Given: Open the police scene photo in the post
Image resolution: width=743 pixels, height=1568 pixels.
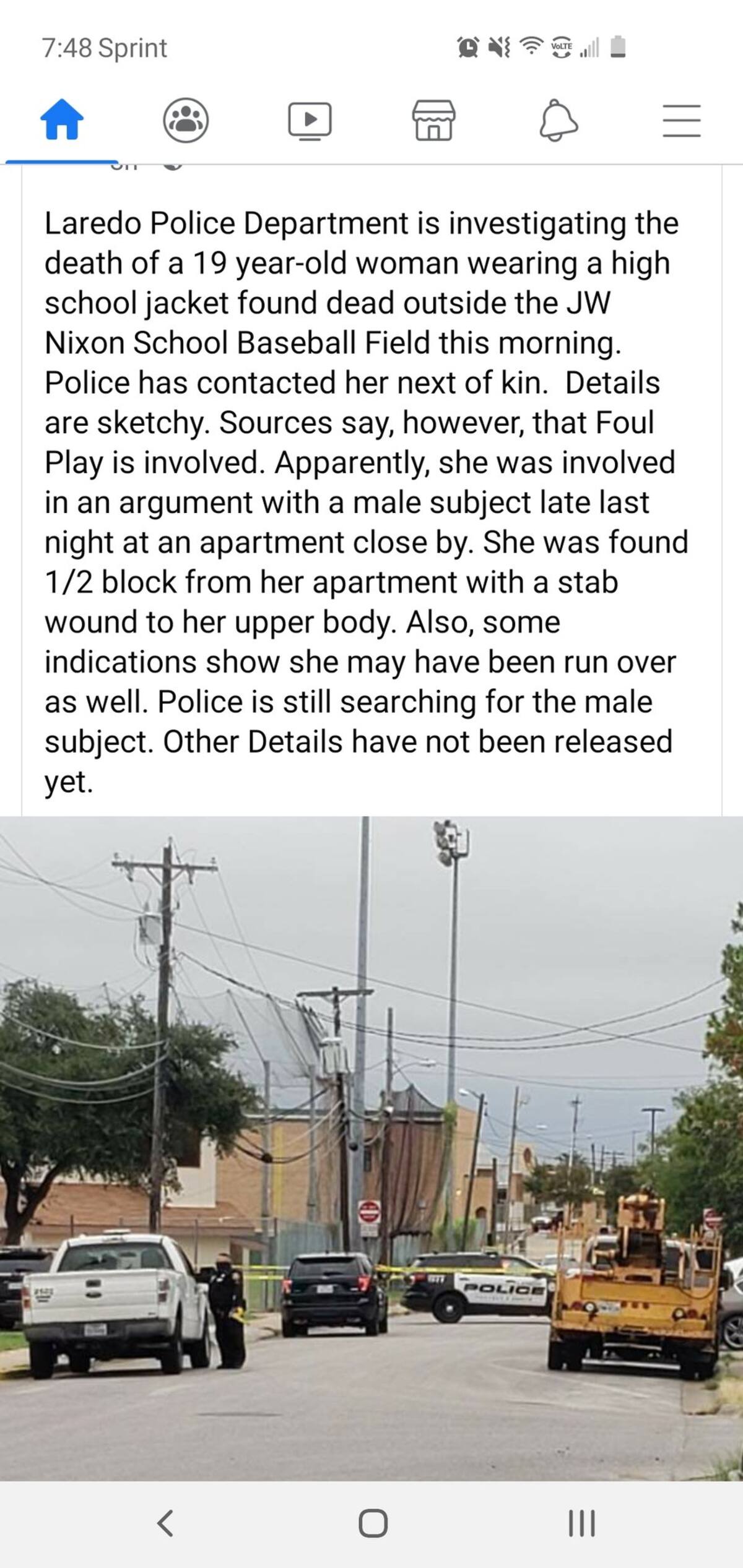Looking at the screenshot, I should click(371, 1148).
